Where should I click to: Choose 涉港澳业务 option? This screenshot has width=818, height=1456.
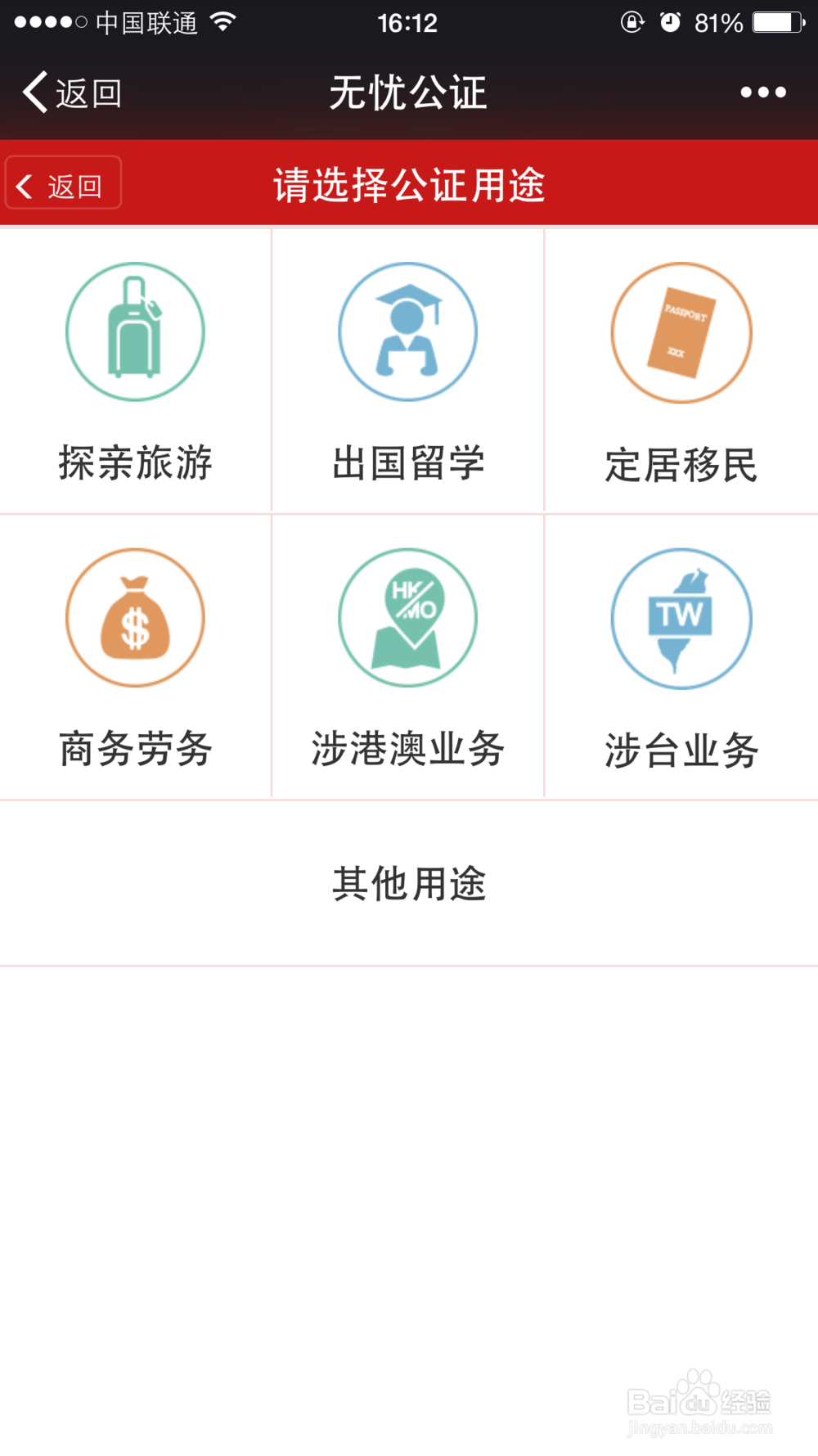(x=408, y=657)
